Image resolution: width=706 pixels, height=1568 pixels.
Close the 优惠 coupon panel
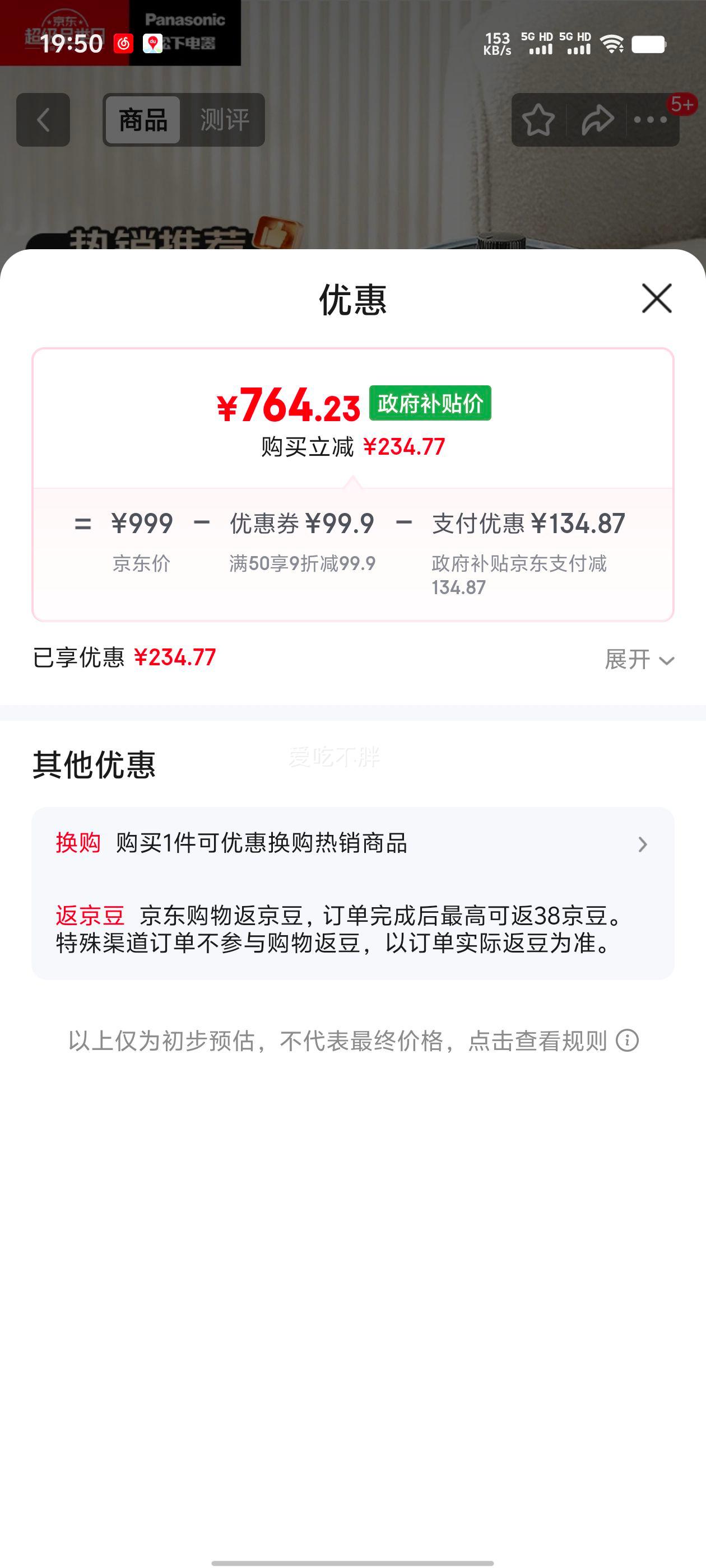point(656,298)
